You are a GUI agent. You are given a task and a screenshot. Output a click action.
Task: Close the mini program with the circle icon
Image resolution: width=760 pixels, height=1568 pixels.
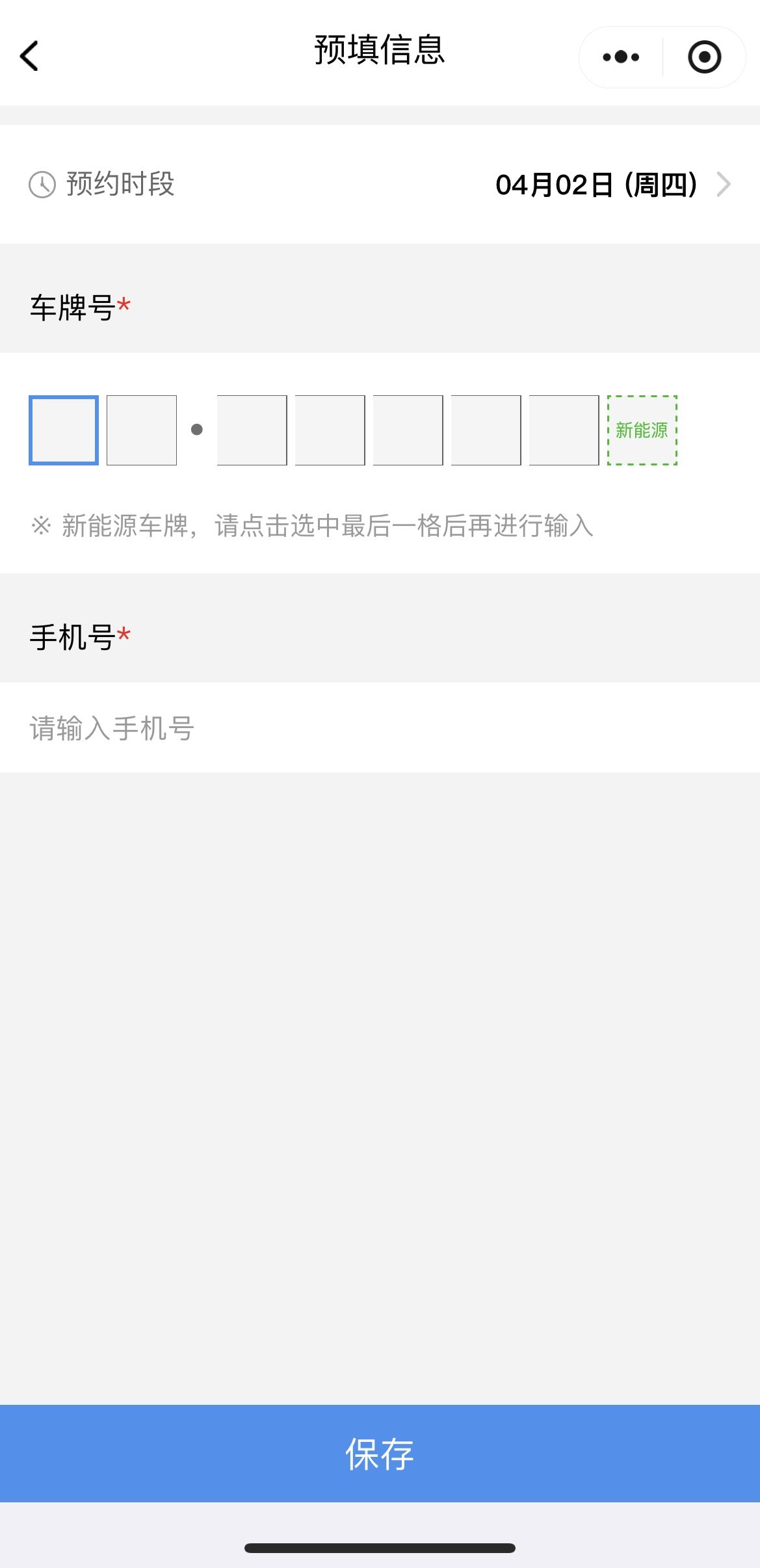click(x=704, y=57)
